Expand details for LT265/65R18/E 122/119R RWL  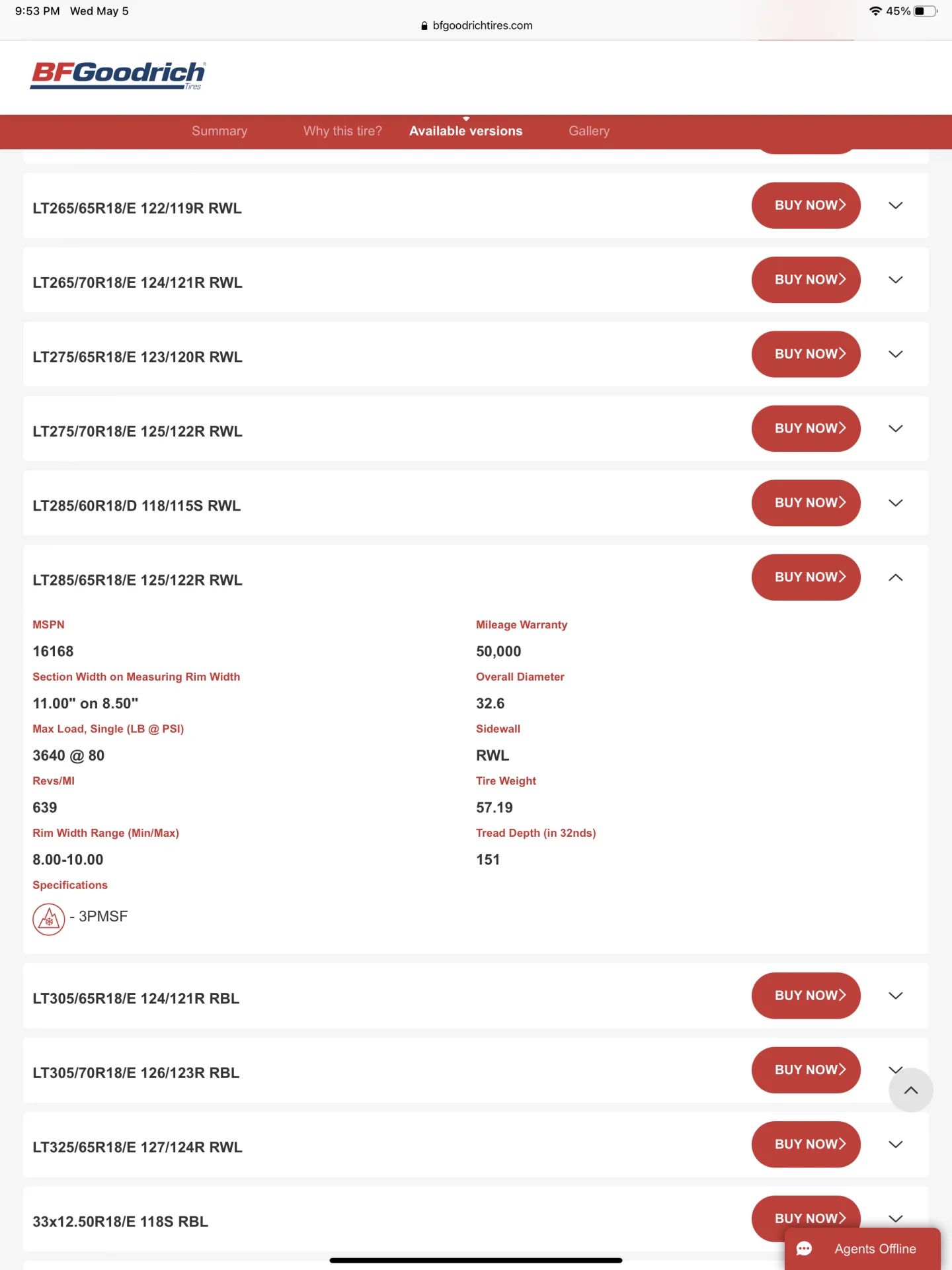point(895,205)
